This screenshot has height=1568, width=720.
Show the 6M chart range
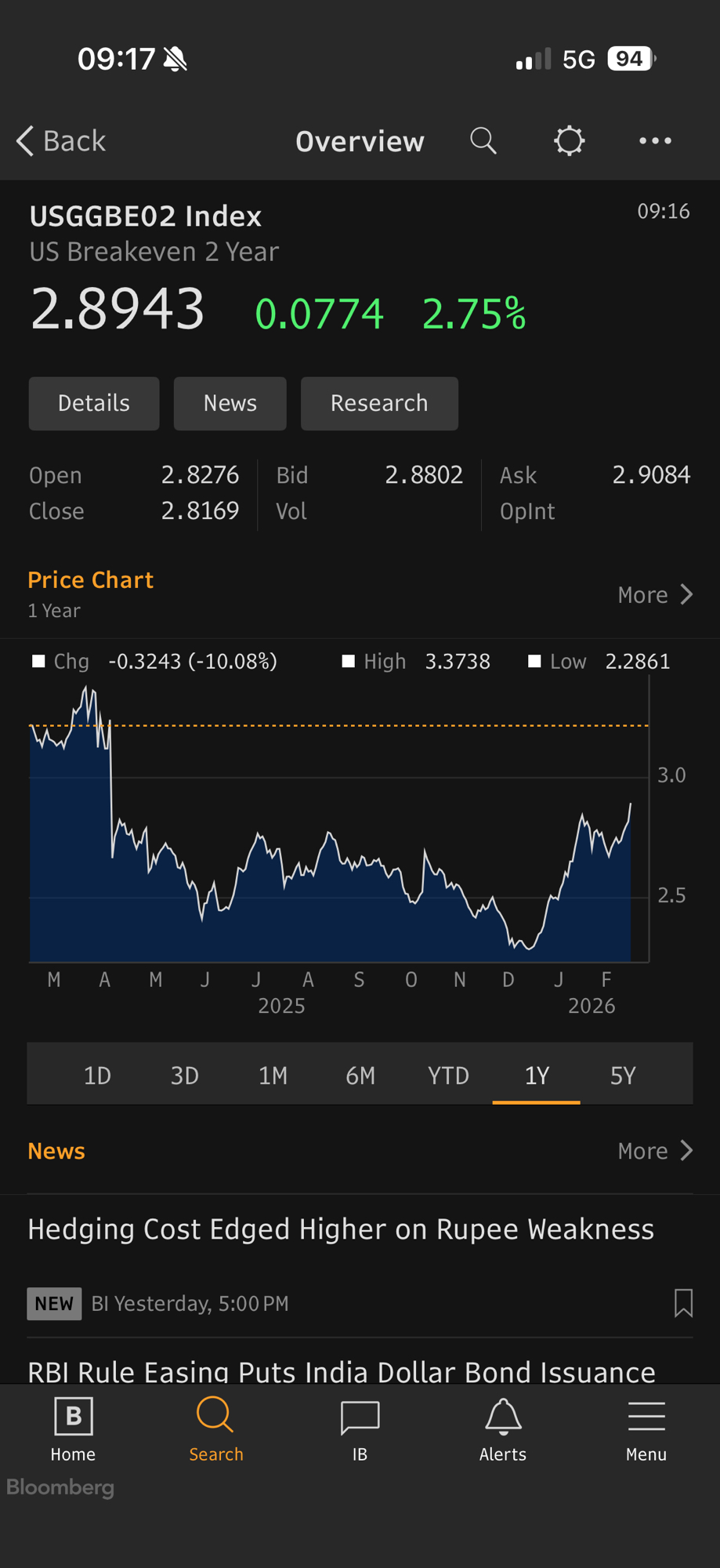[360, 1075]
